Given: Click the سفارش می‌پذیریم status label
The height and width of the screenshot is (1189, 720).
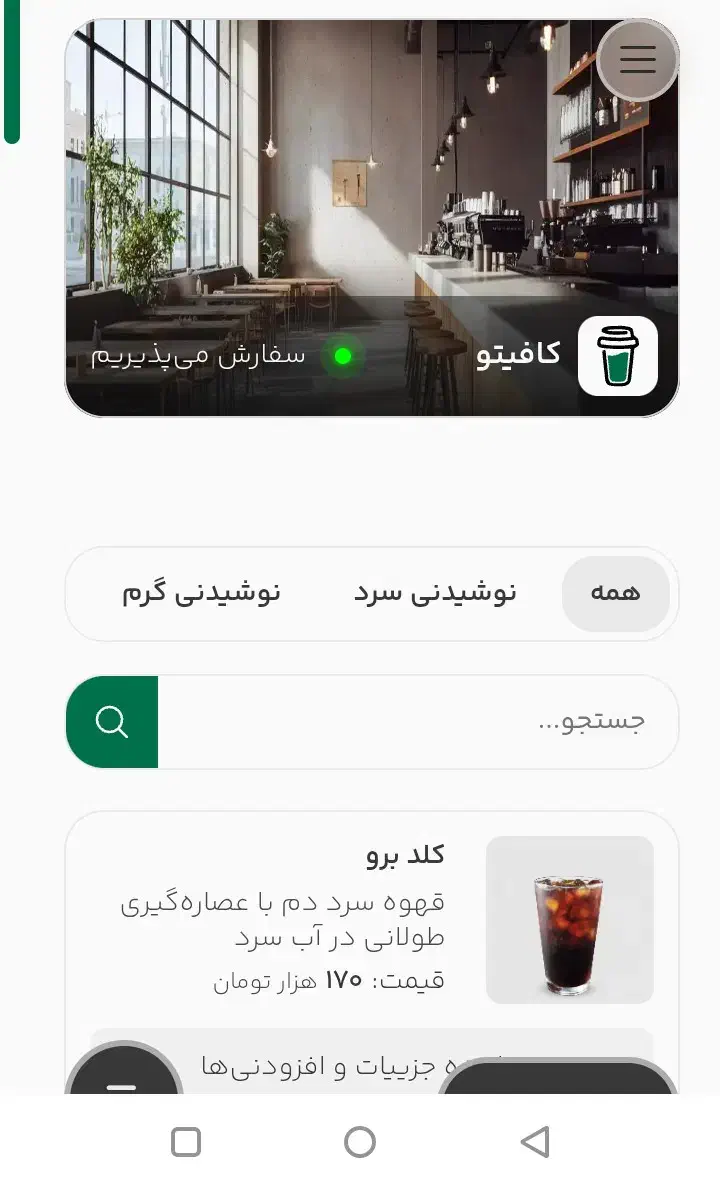Looking at the screenshot, I should (x=198, y=355).
